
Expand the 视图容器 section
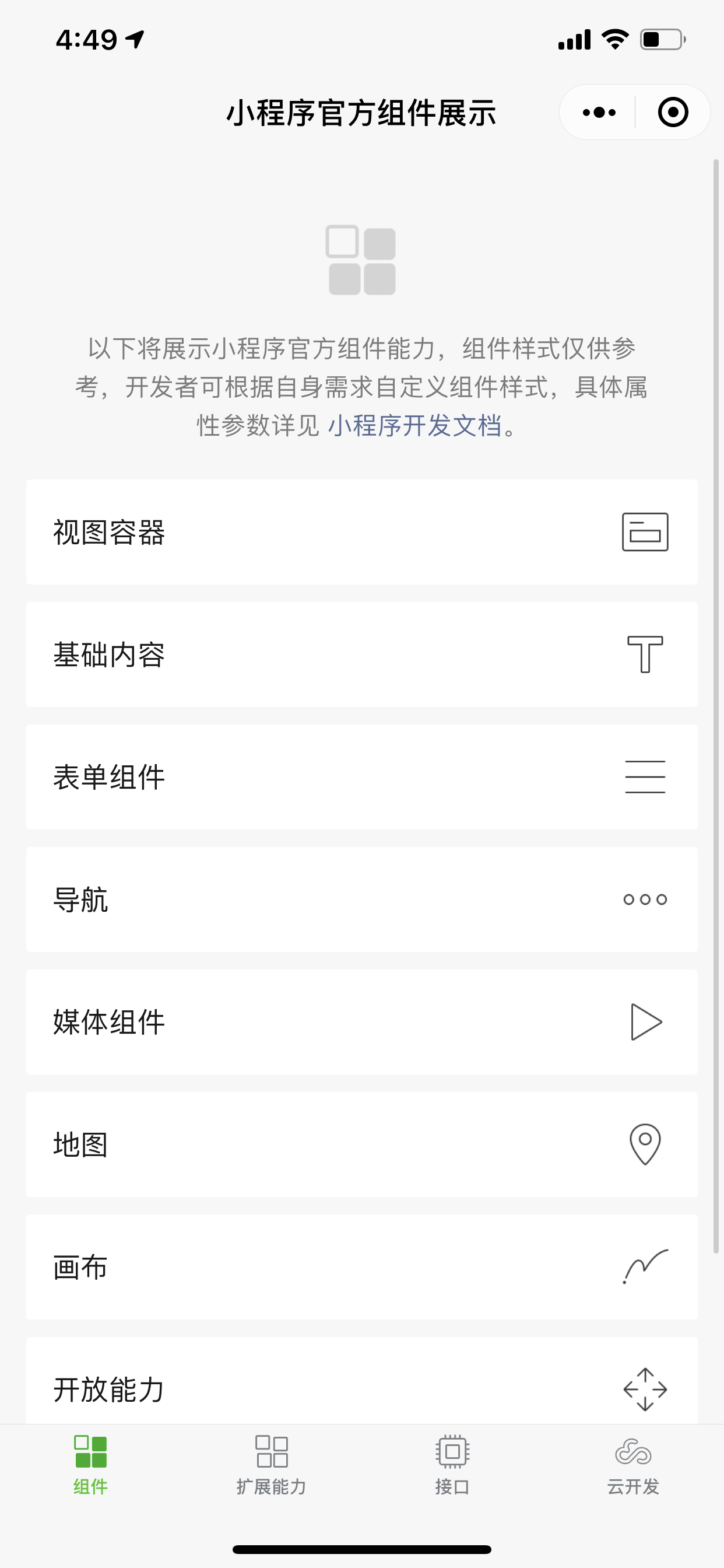point(361,532)
